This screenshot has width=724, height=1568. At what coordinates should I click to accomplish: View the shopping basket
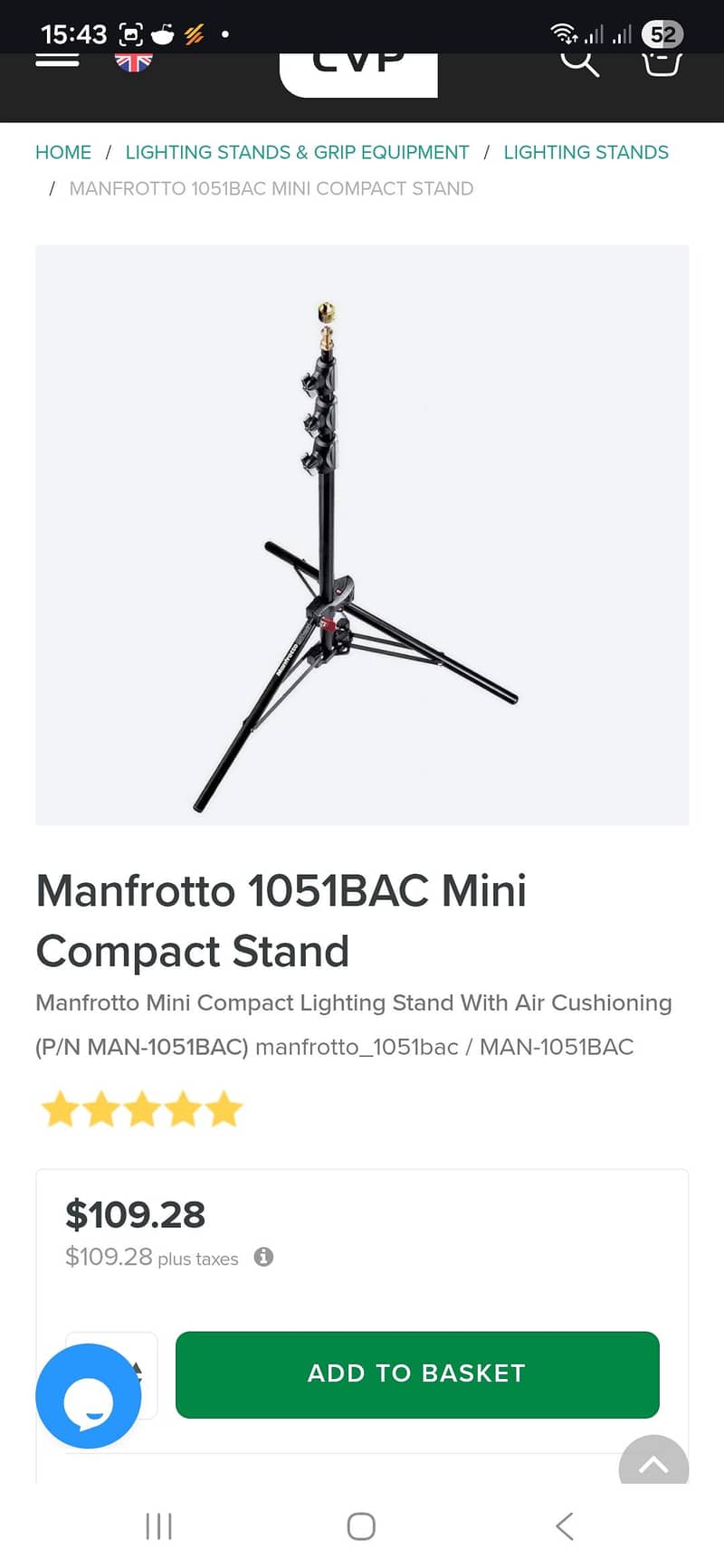click(x=661, y=63)
